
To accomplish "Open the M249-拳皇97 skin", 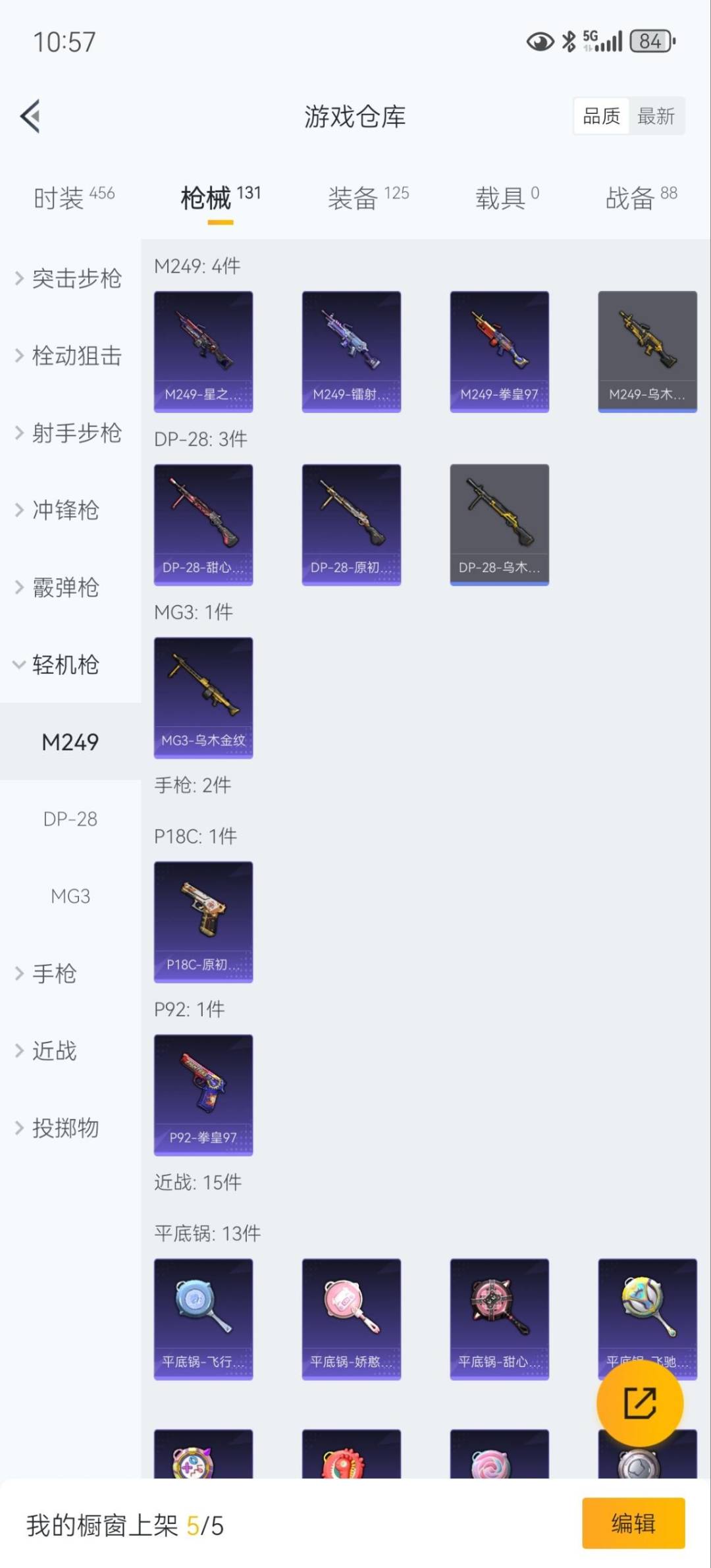I will coord(499,352).
